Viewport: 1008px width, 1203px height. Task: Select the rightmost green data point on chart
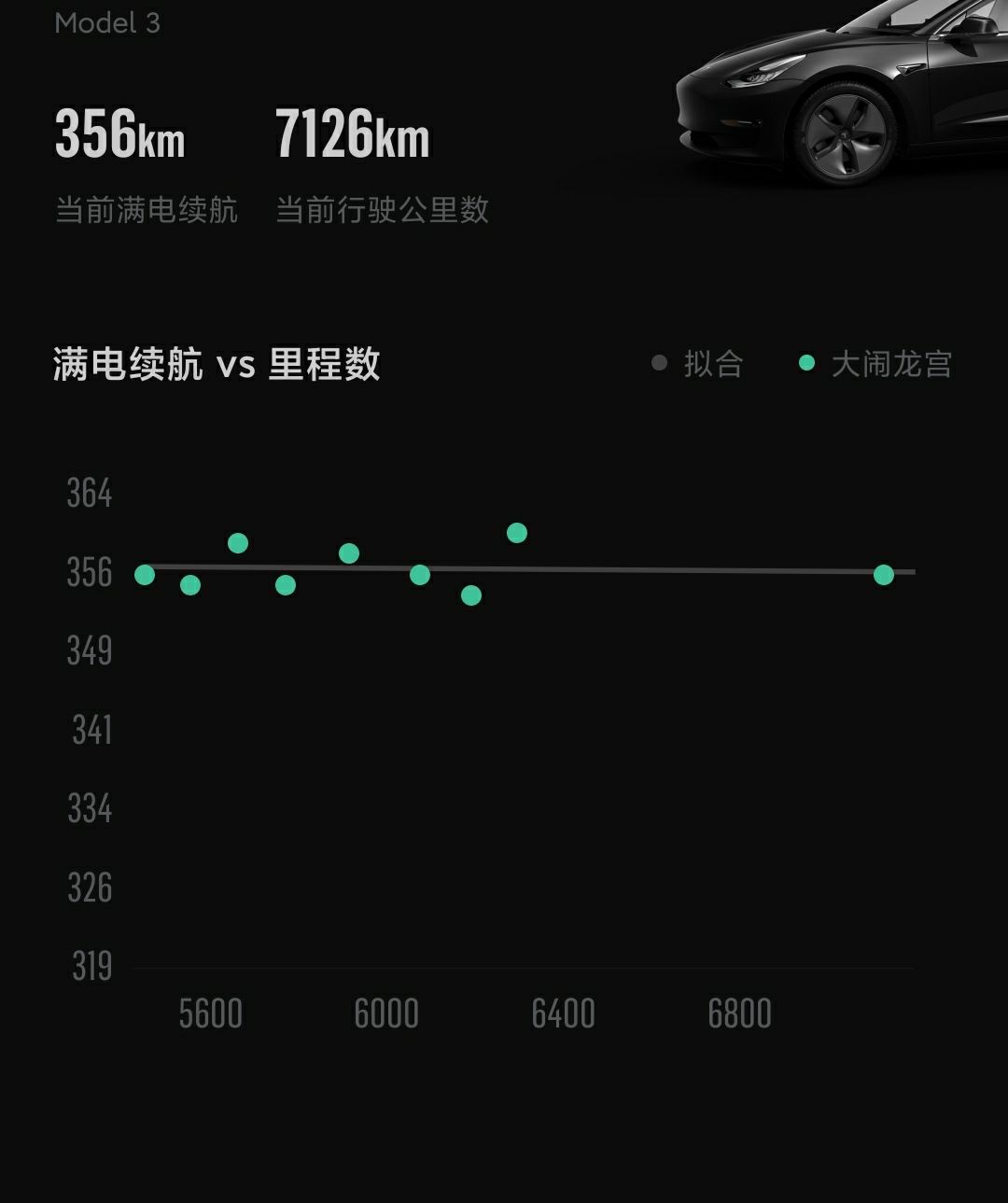point(883,575)
